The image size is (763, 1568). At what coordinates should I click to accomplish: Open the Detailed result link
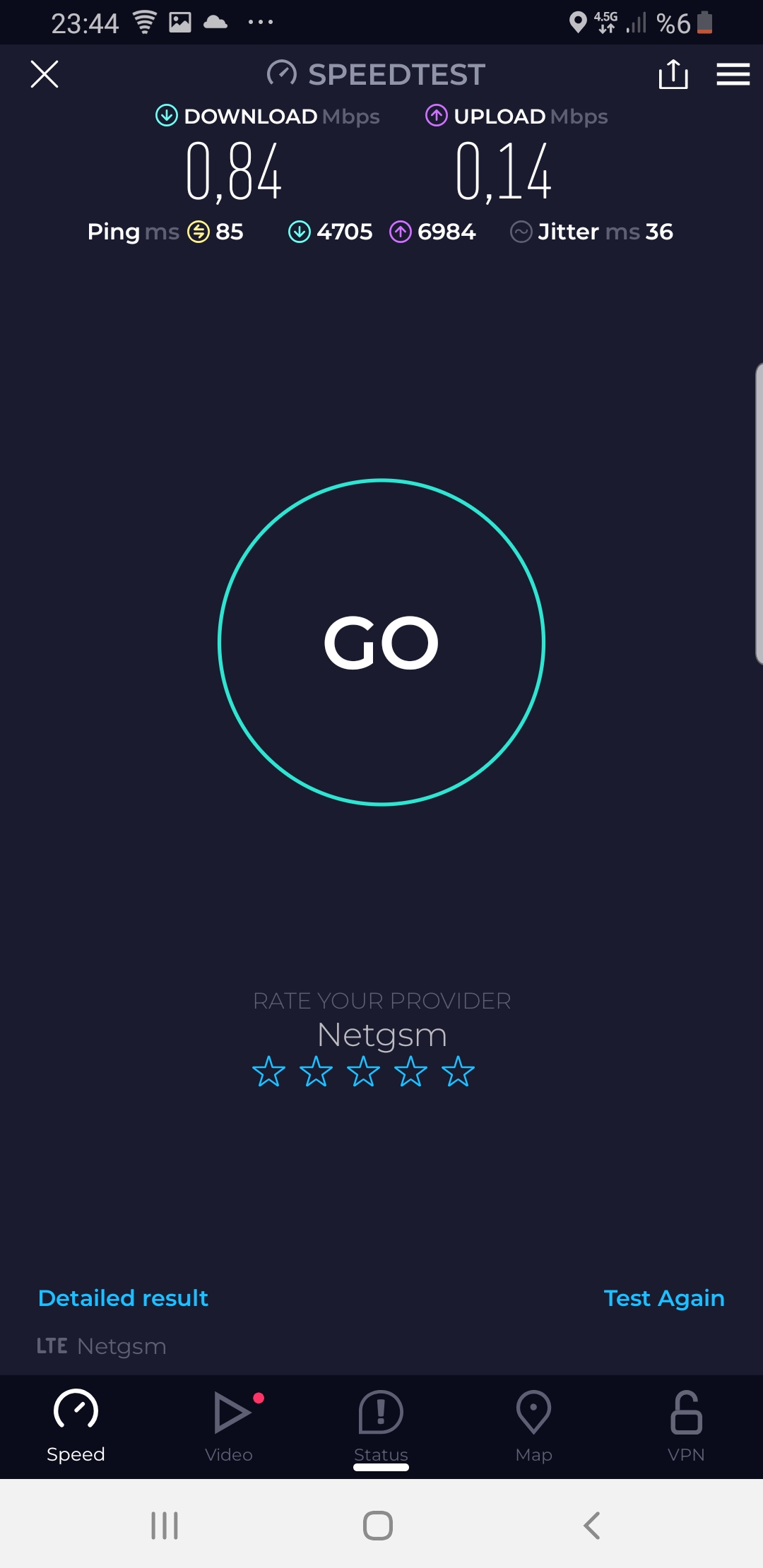[x=123, y=1298]
